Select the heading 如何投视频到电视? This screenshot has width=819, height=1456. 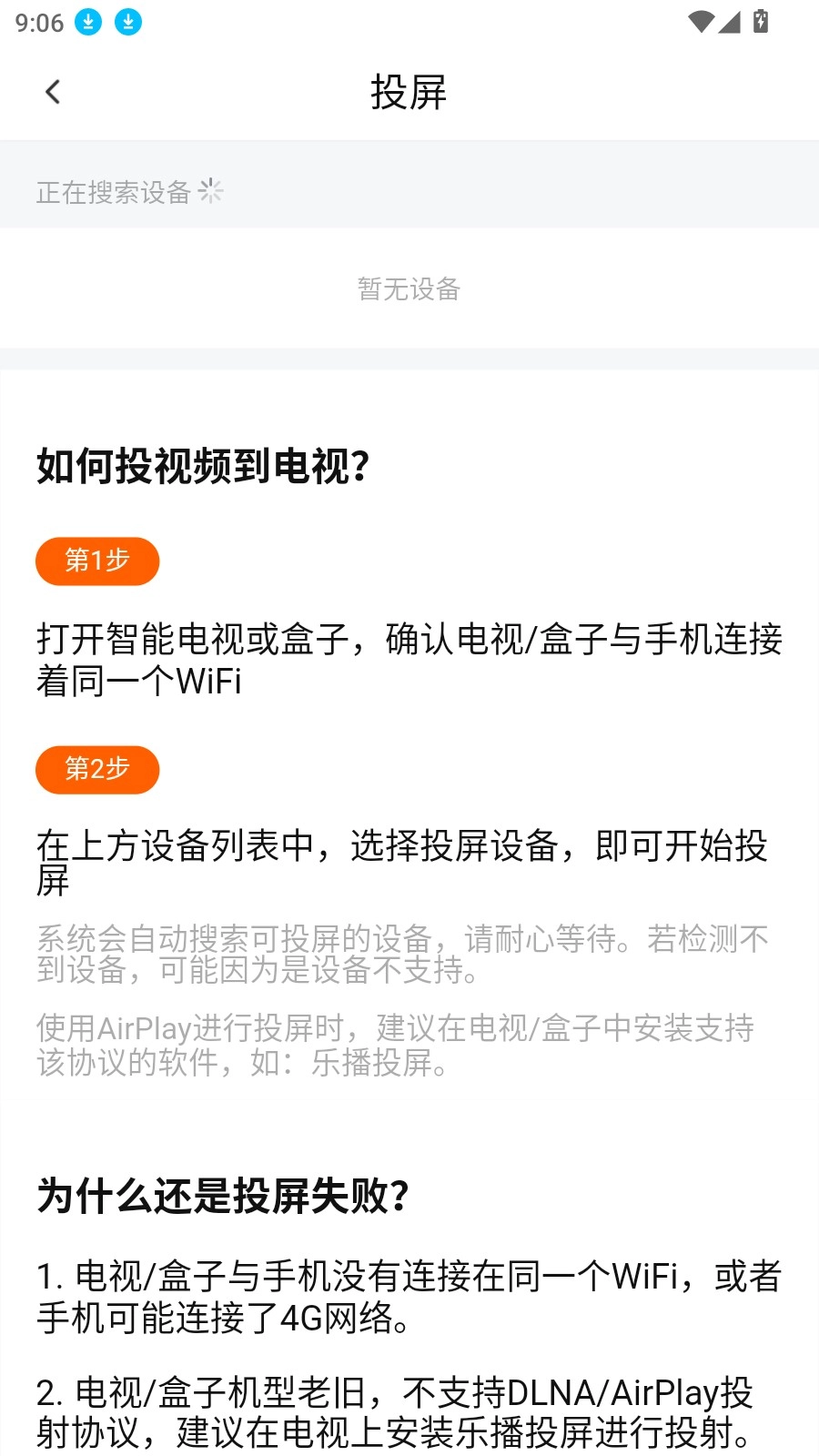pos(202,470)
